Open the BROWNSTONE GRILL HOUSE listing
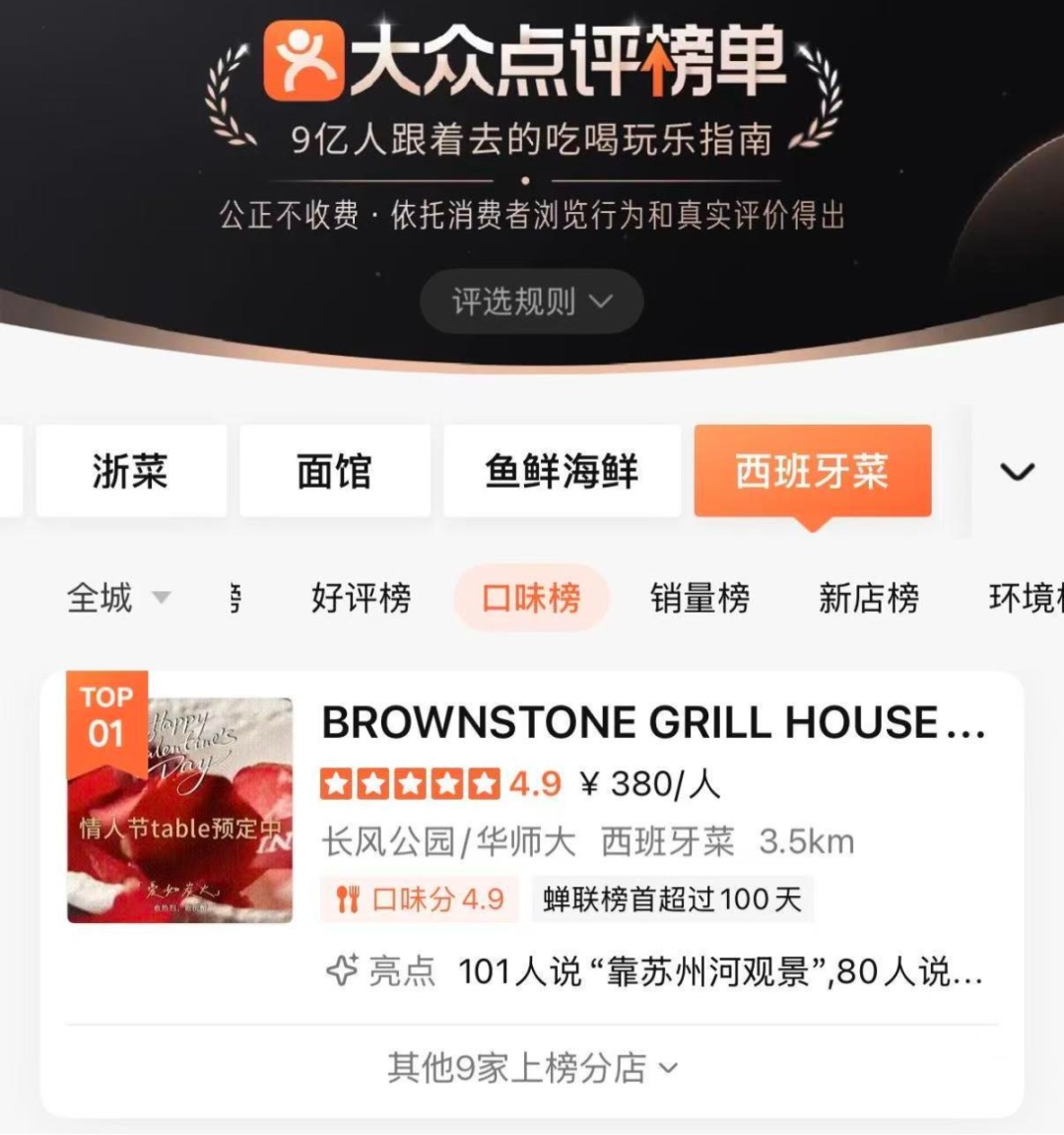 652,723
